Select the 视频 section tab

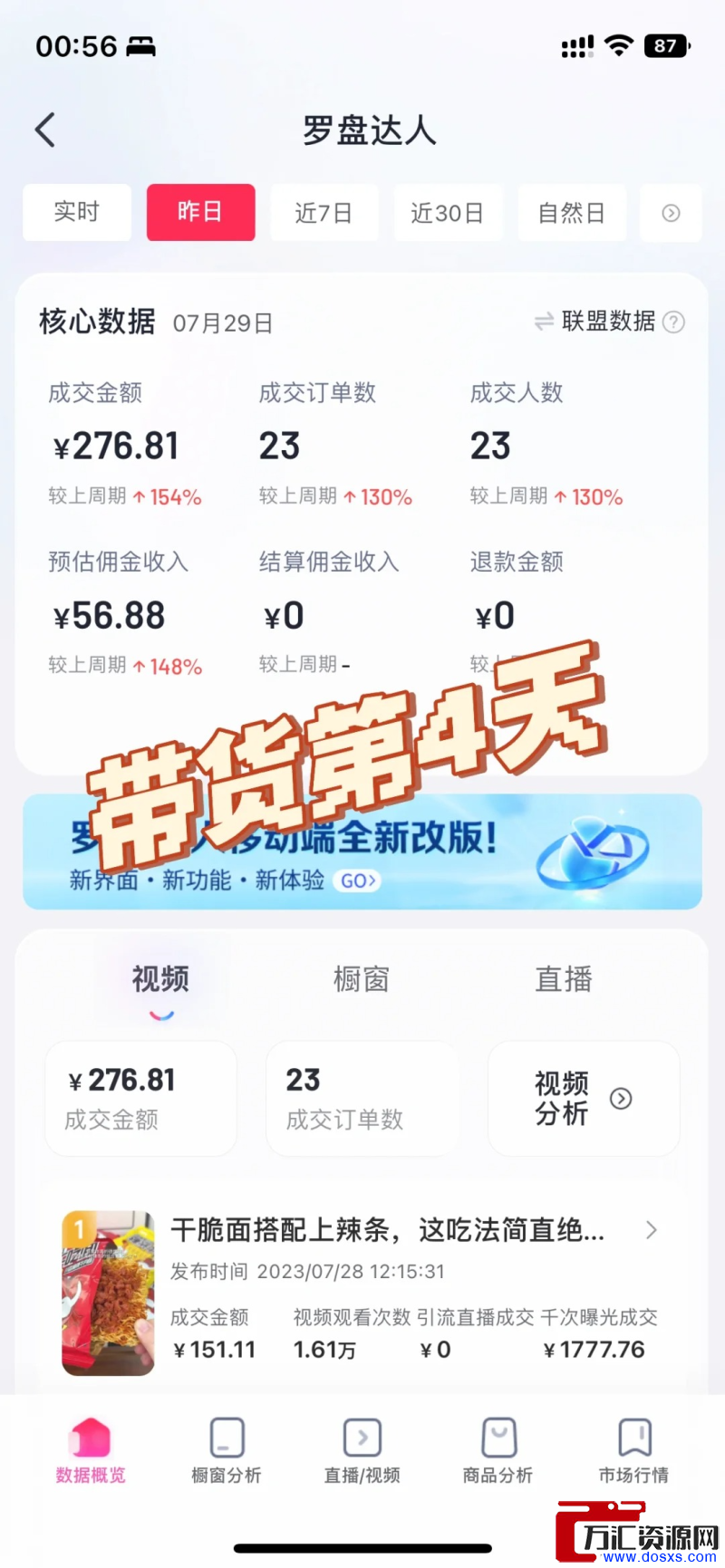(160, 979)
